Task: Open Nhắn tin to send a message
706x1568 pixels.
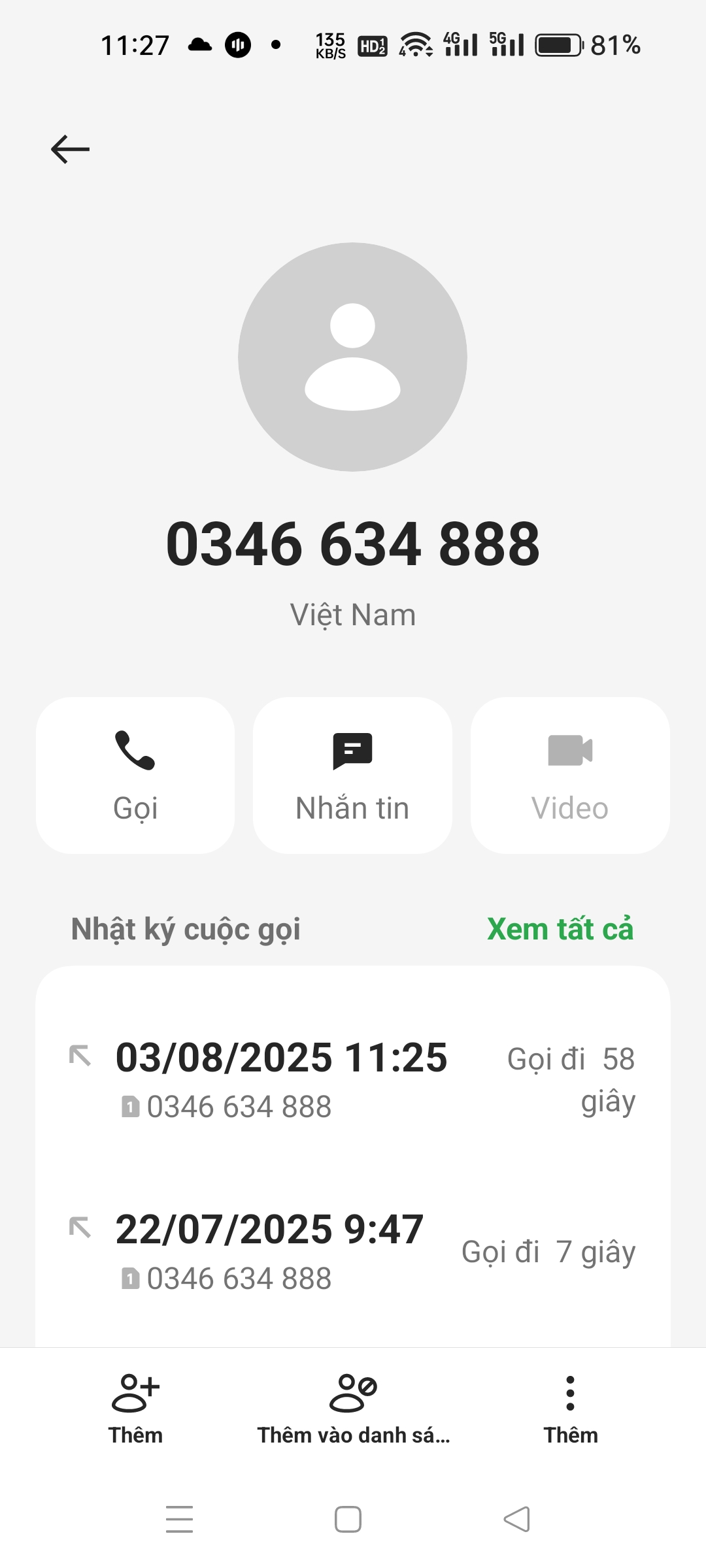Action: pos(352,775)
